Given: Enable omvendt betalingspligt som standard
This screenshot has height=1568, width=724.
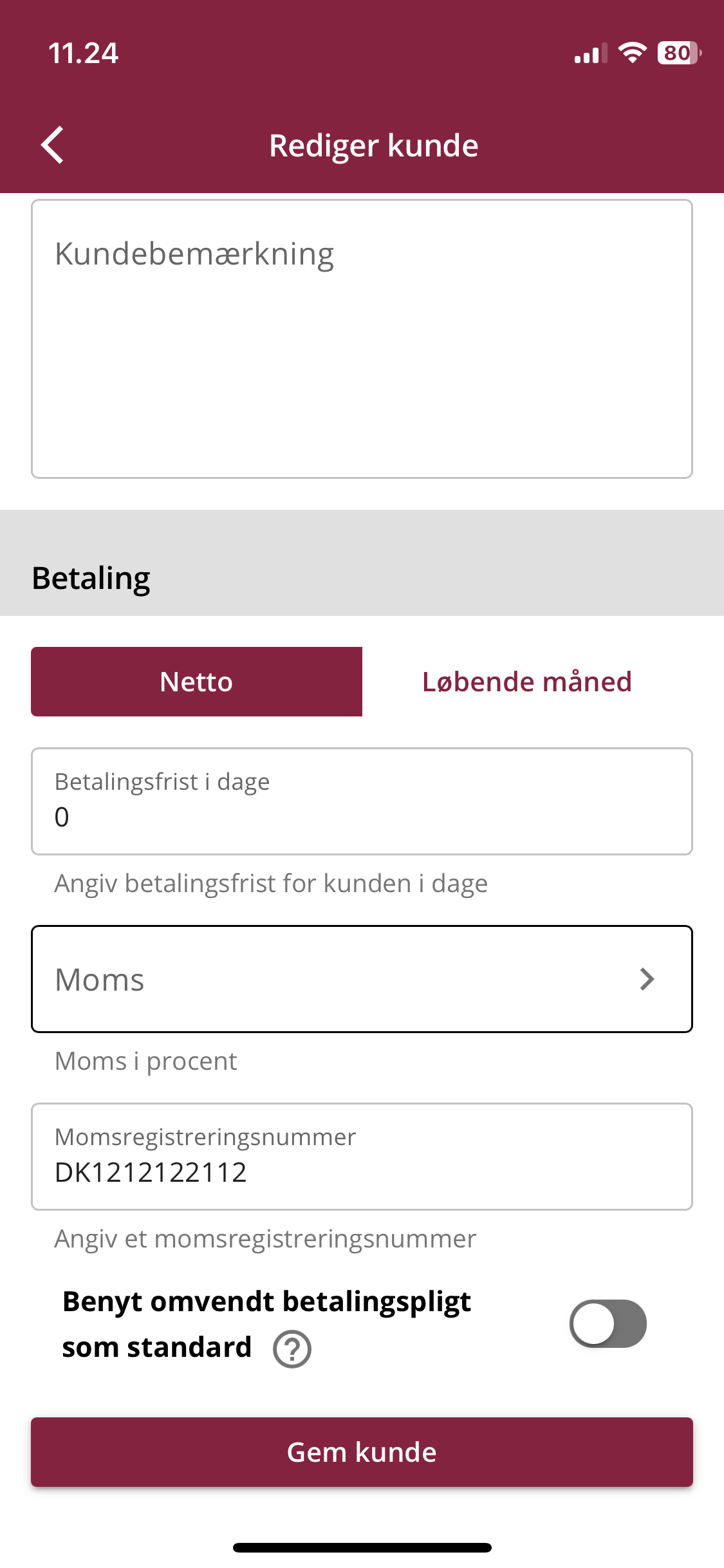Looking at the screenshot, I should tap(608, 1323).
